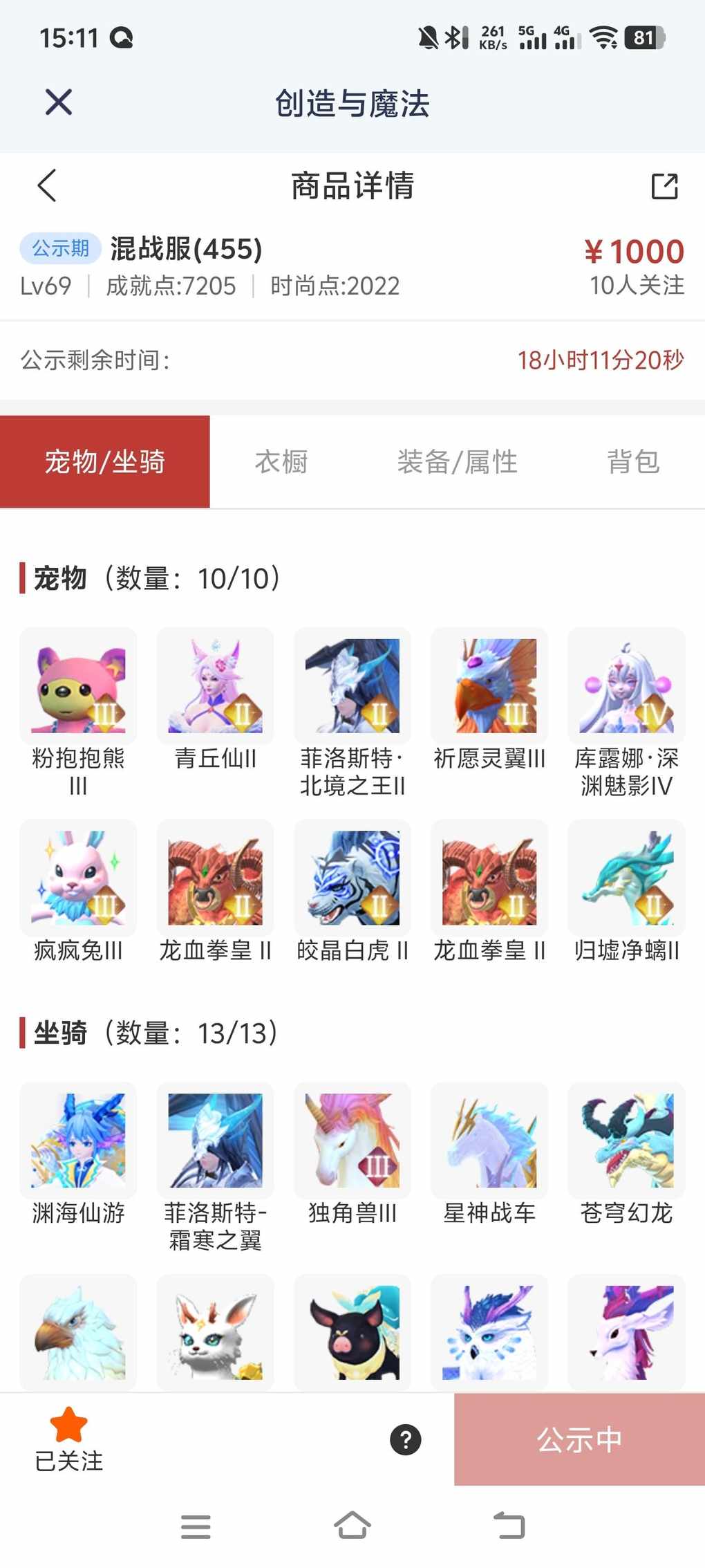Share this item via the export icon
705x1568 pixels.
(x=664, y=186)
